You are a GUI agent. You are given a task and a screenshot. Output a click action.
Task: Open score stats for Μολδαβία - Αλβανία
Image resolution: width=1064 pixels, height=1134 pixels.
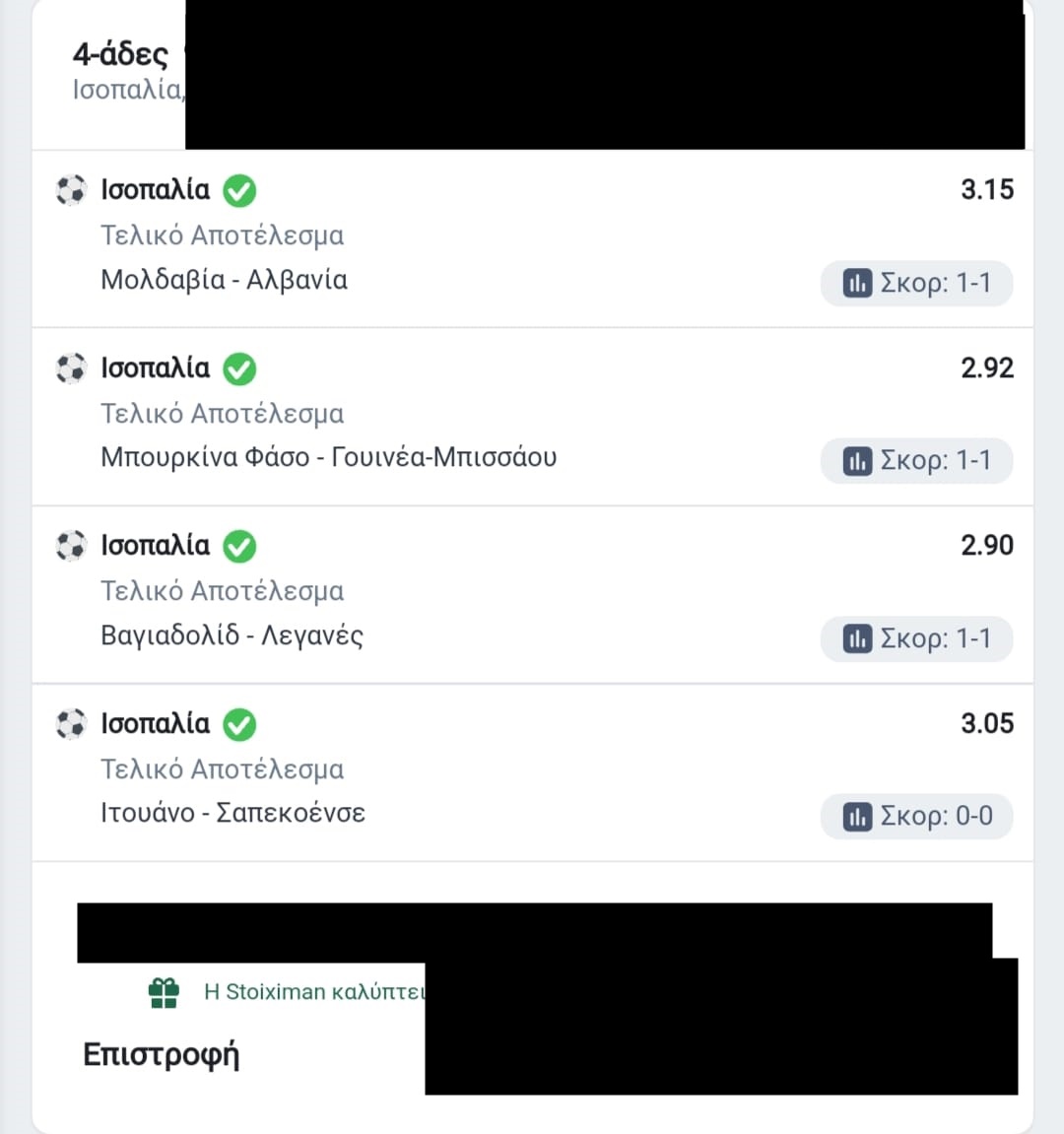(916, 284)
